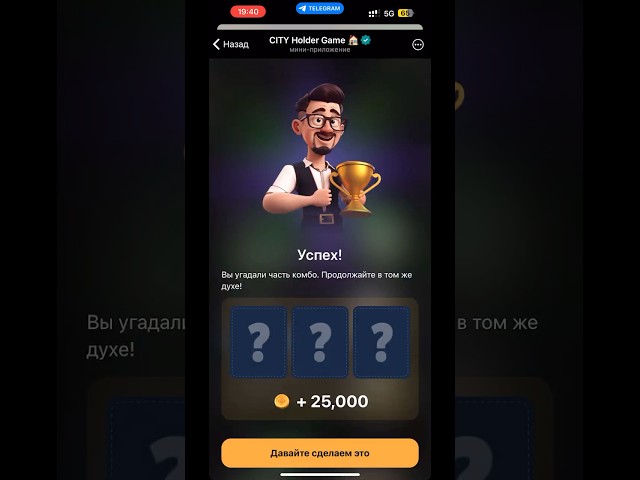Open the three-dot overflow menu
Viewport: 640px width, 480px height.
[418, 44]
